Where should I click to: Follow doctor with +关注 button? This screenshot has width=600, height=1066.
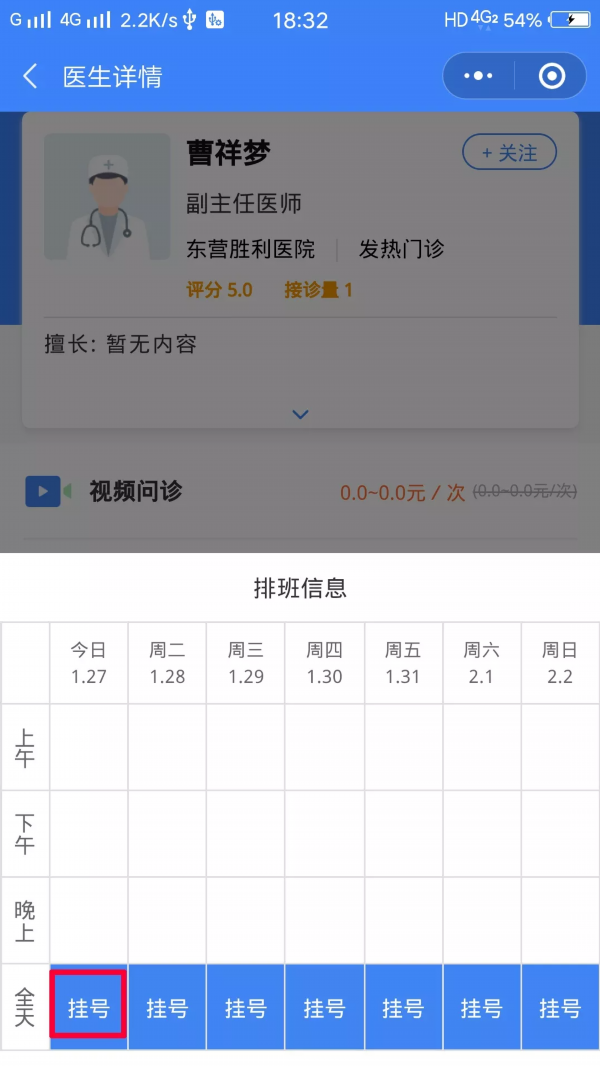pos(509,153)
